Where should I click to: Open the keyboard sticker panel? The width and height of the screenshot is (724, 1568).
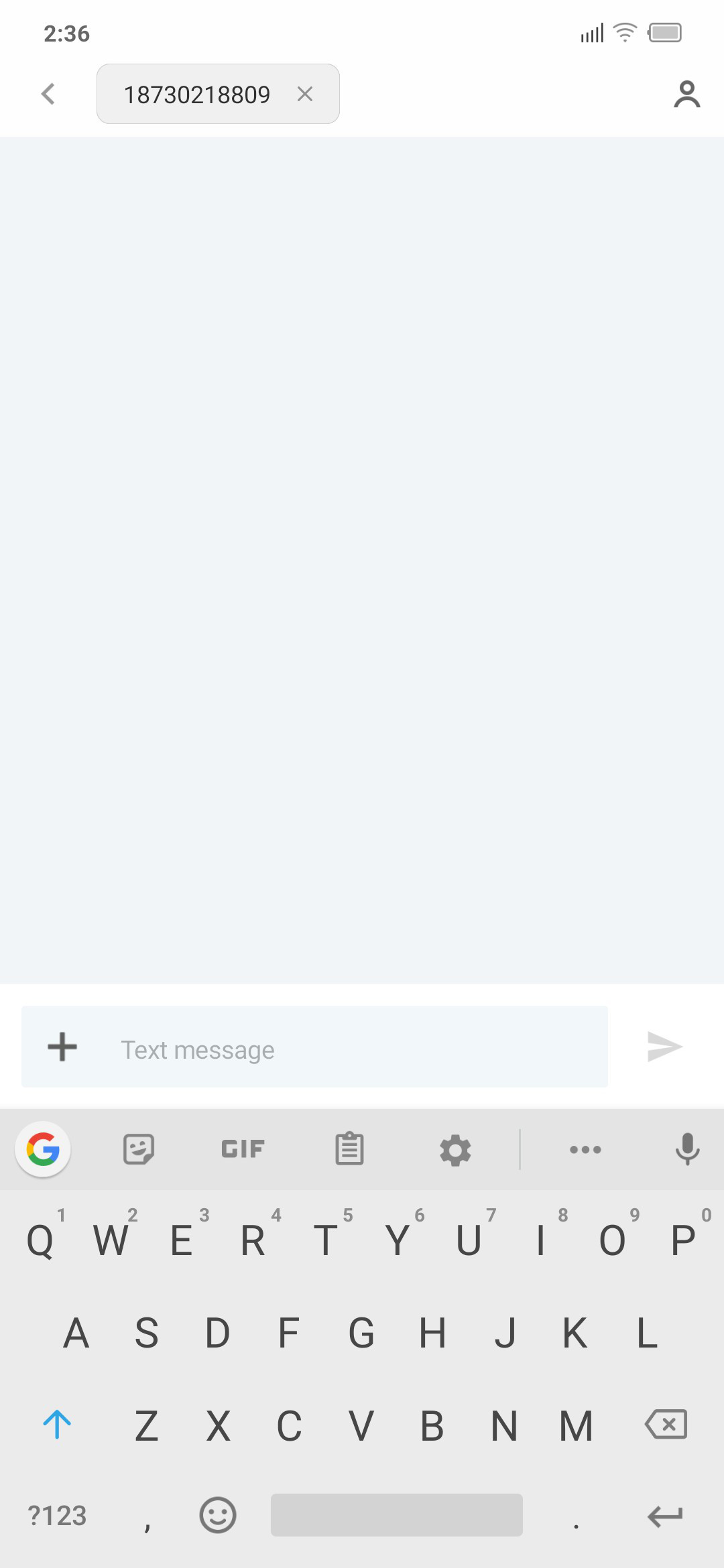click(x=139, y=1150)
